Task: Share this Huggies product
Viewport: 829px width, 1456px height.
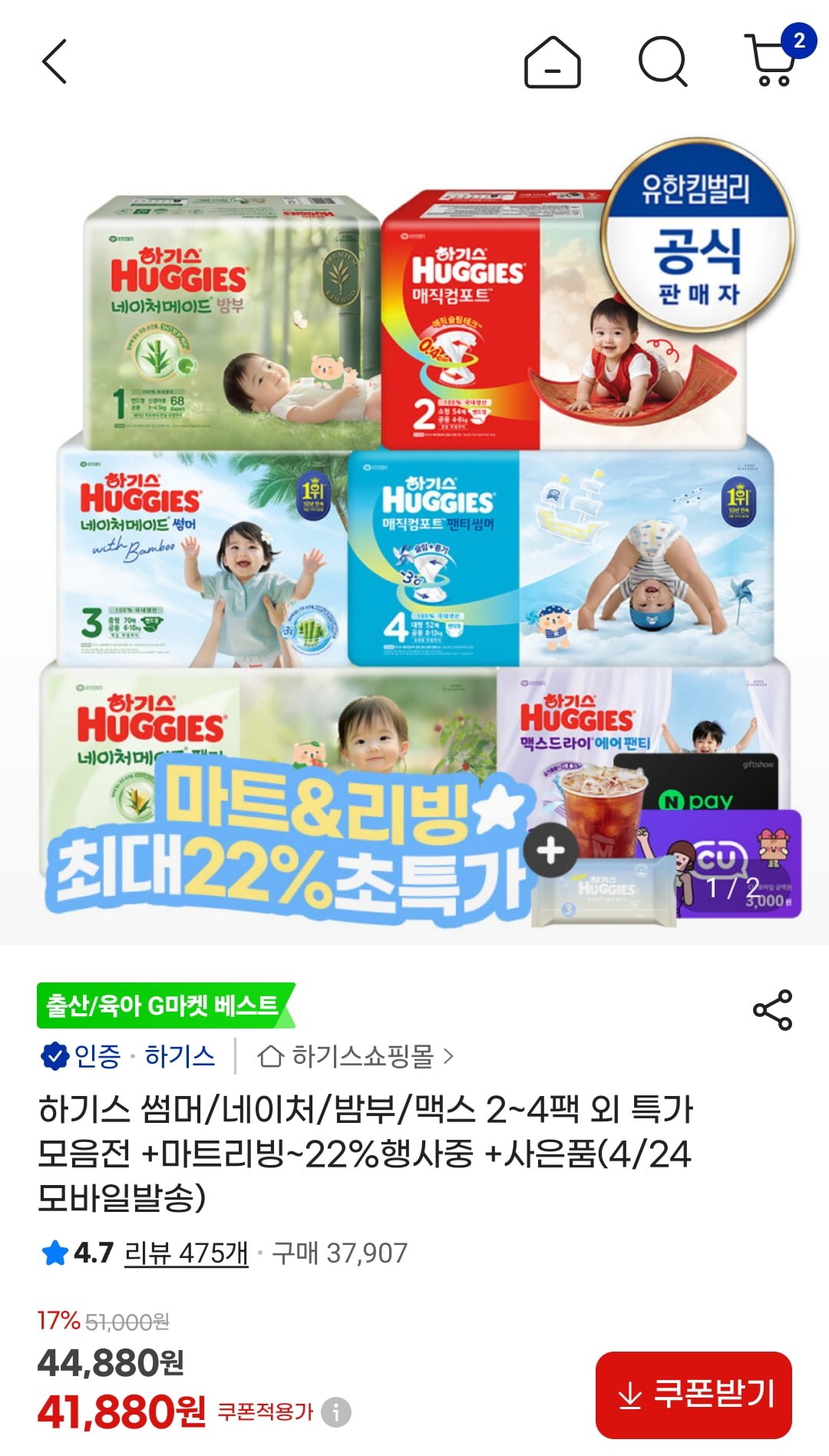Action: pyautogui.click(x=772, y=1009)
